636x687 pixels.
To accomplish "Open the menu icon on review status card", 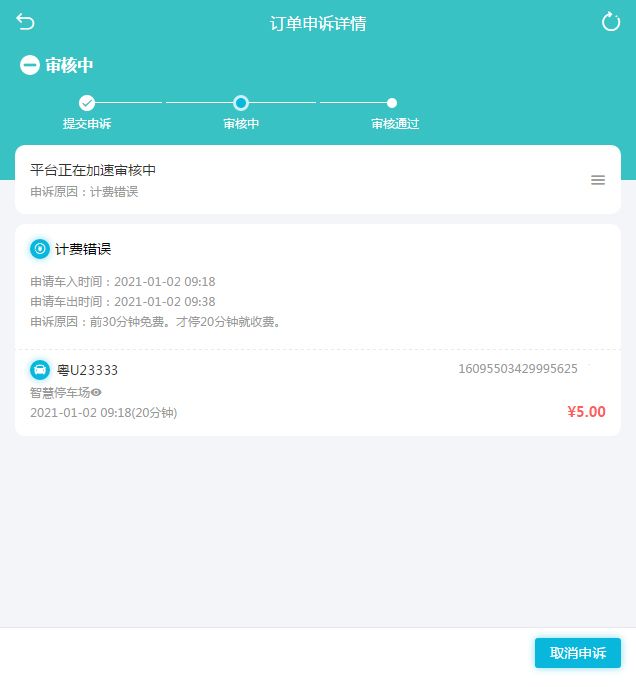I will pos(598,180).
